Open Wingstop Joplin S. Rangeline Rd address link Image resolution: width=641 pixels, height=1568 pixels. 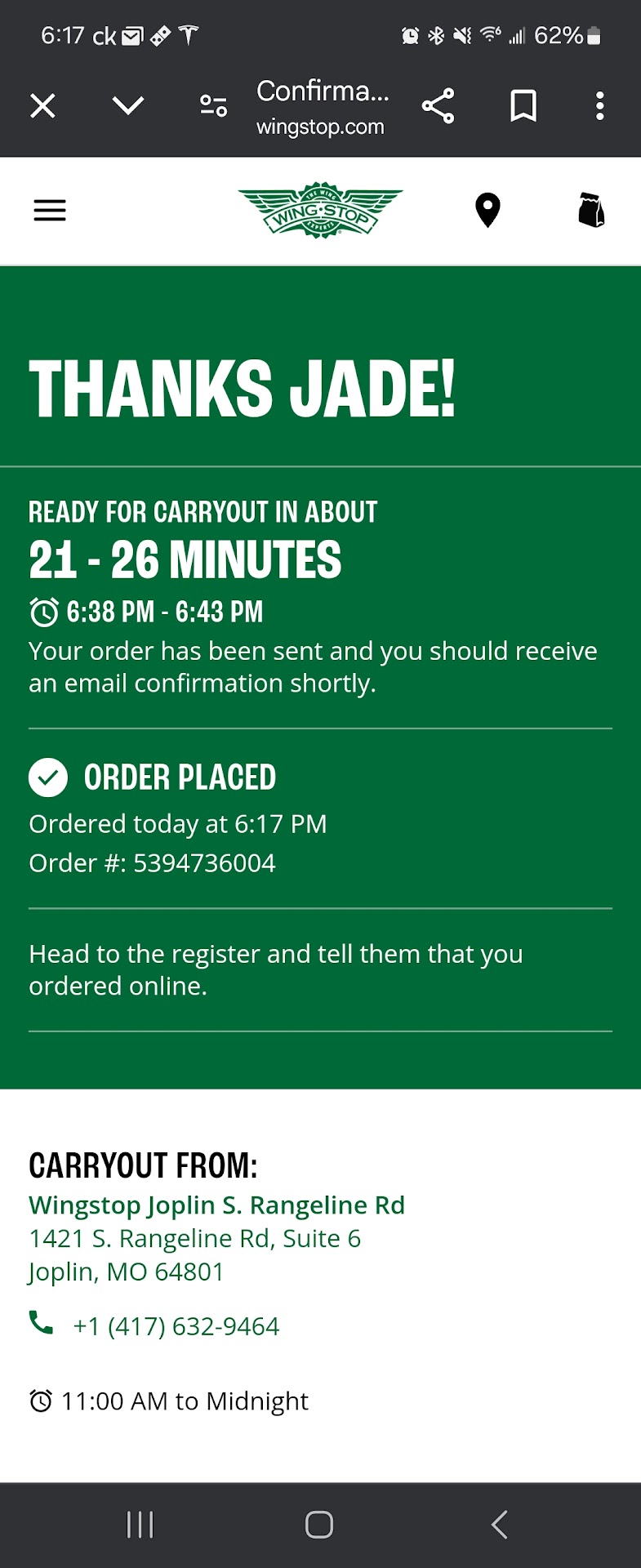216,1205
